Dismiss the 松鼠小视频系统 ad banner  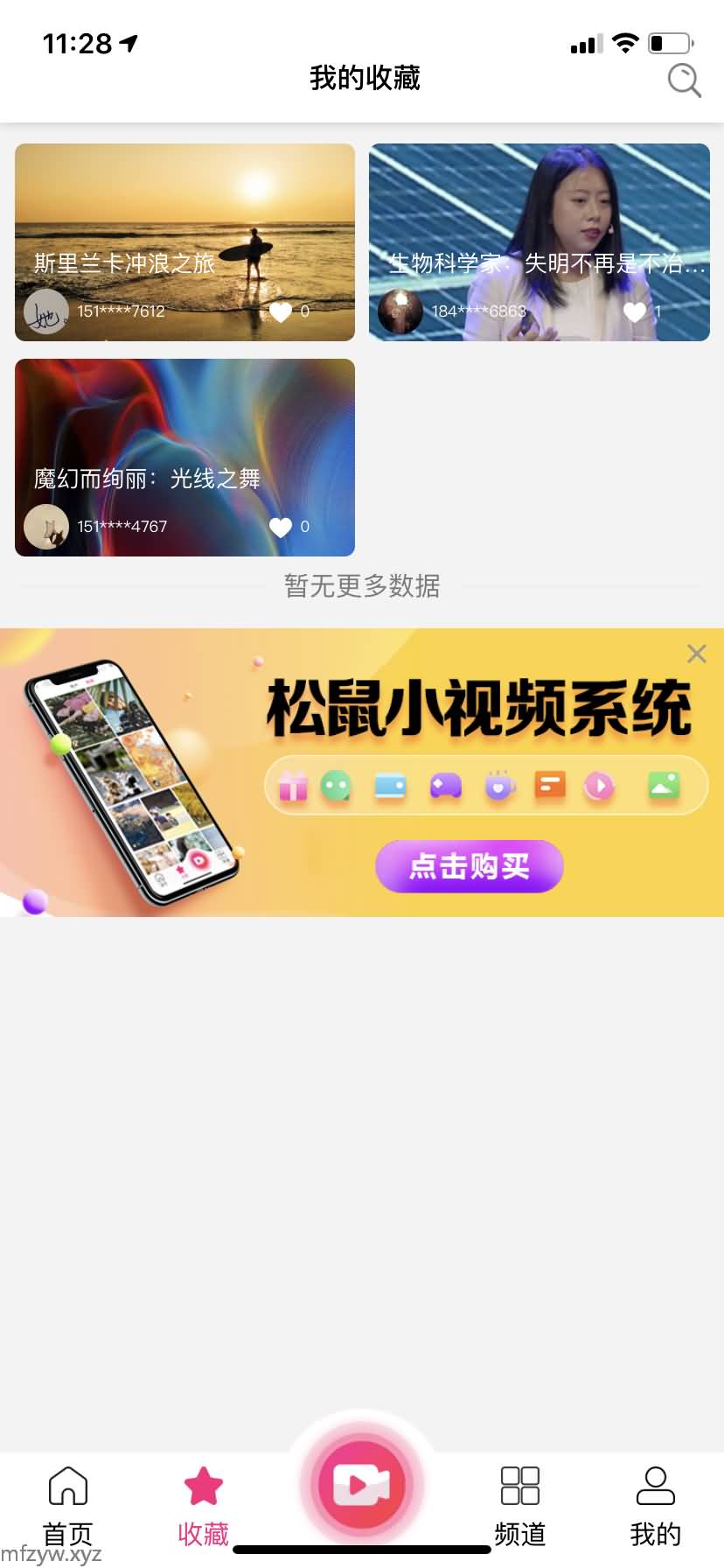coord(696,654)
